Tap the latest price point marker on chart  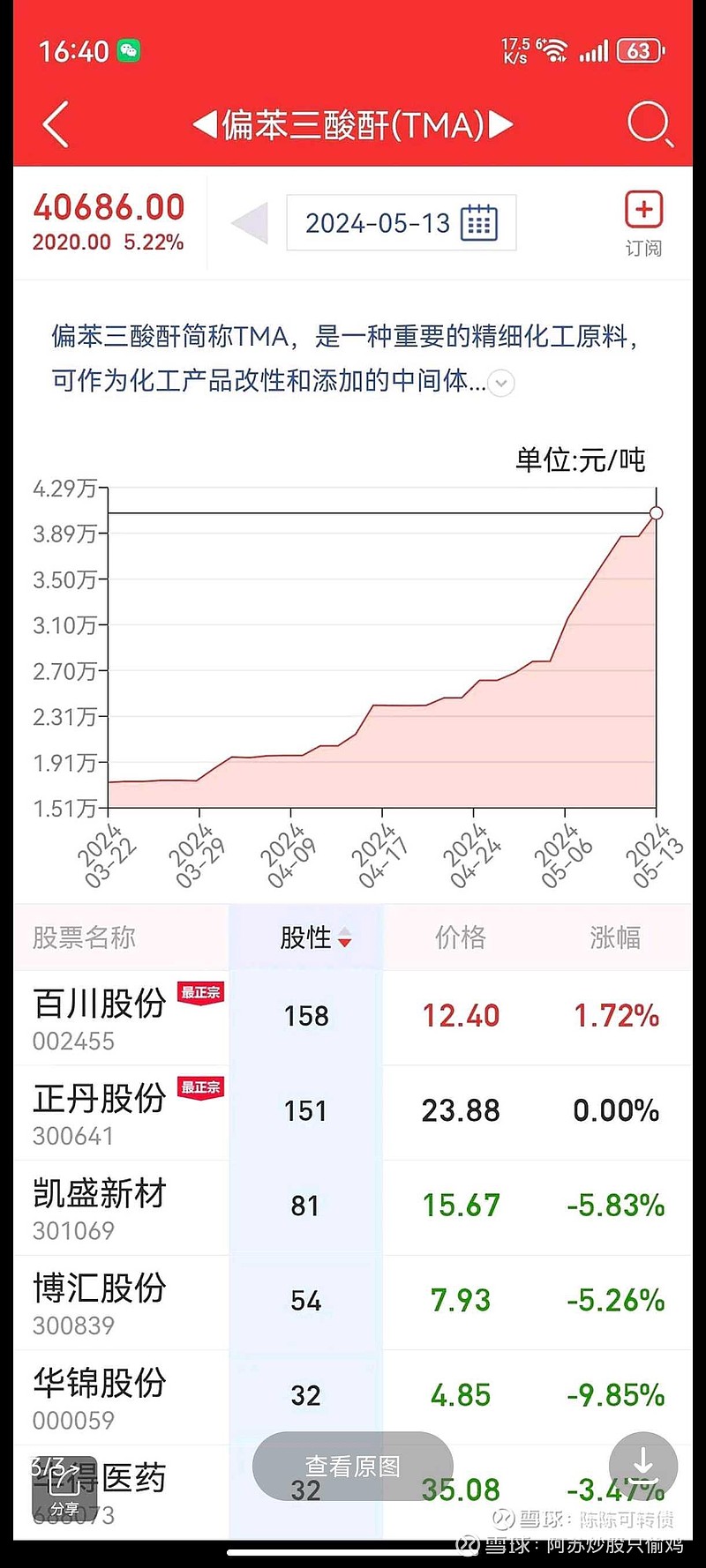tap(657, 512)
